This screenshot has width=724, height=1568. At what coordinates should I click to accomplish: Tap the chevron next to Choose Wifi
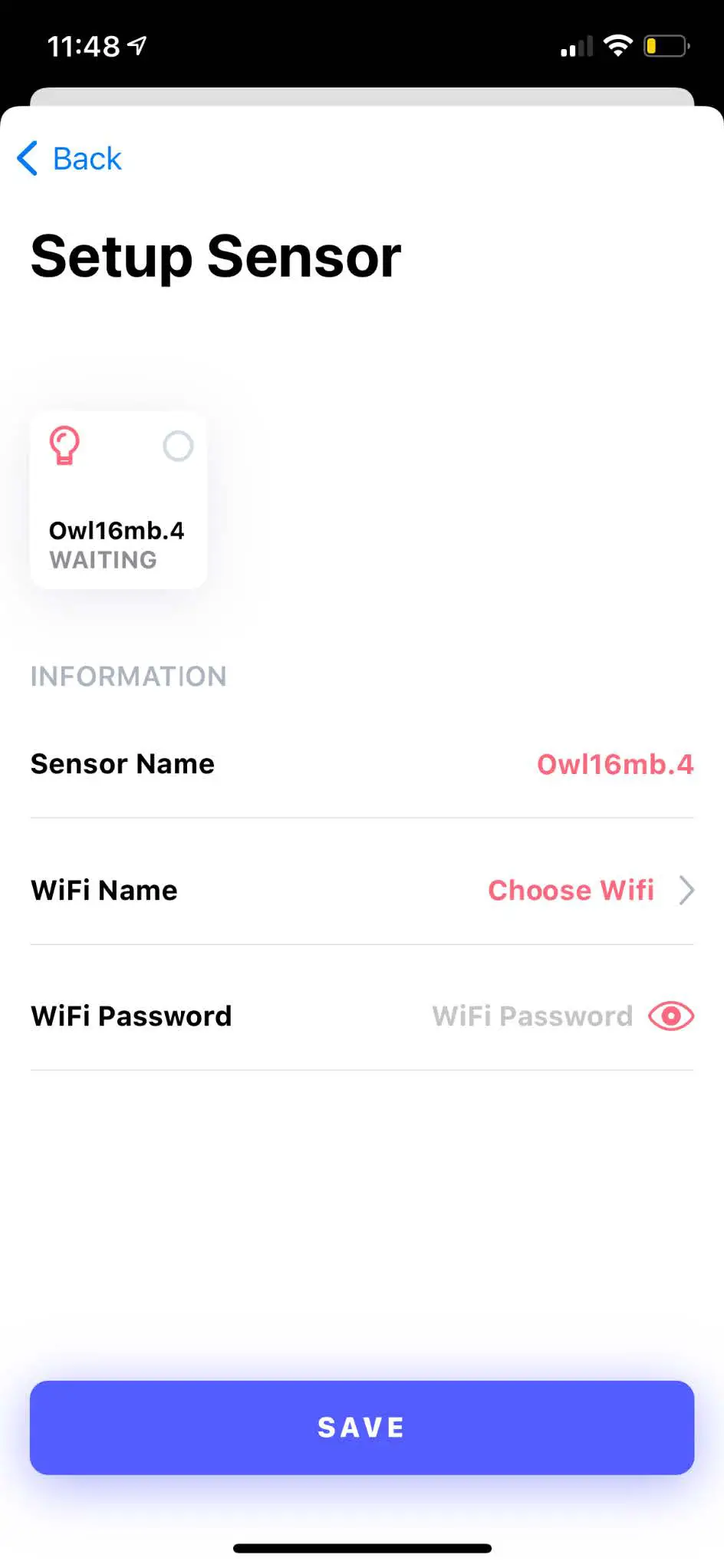coord(686,891)
